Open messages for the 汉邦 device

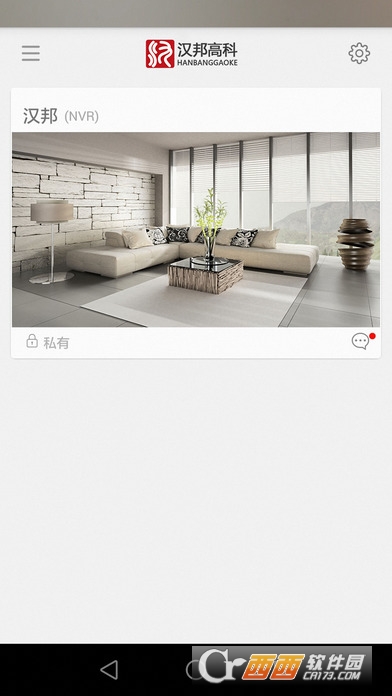362,341
